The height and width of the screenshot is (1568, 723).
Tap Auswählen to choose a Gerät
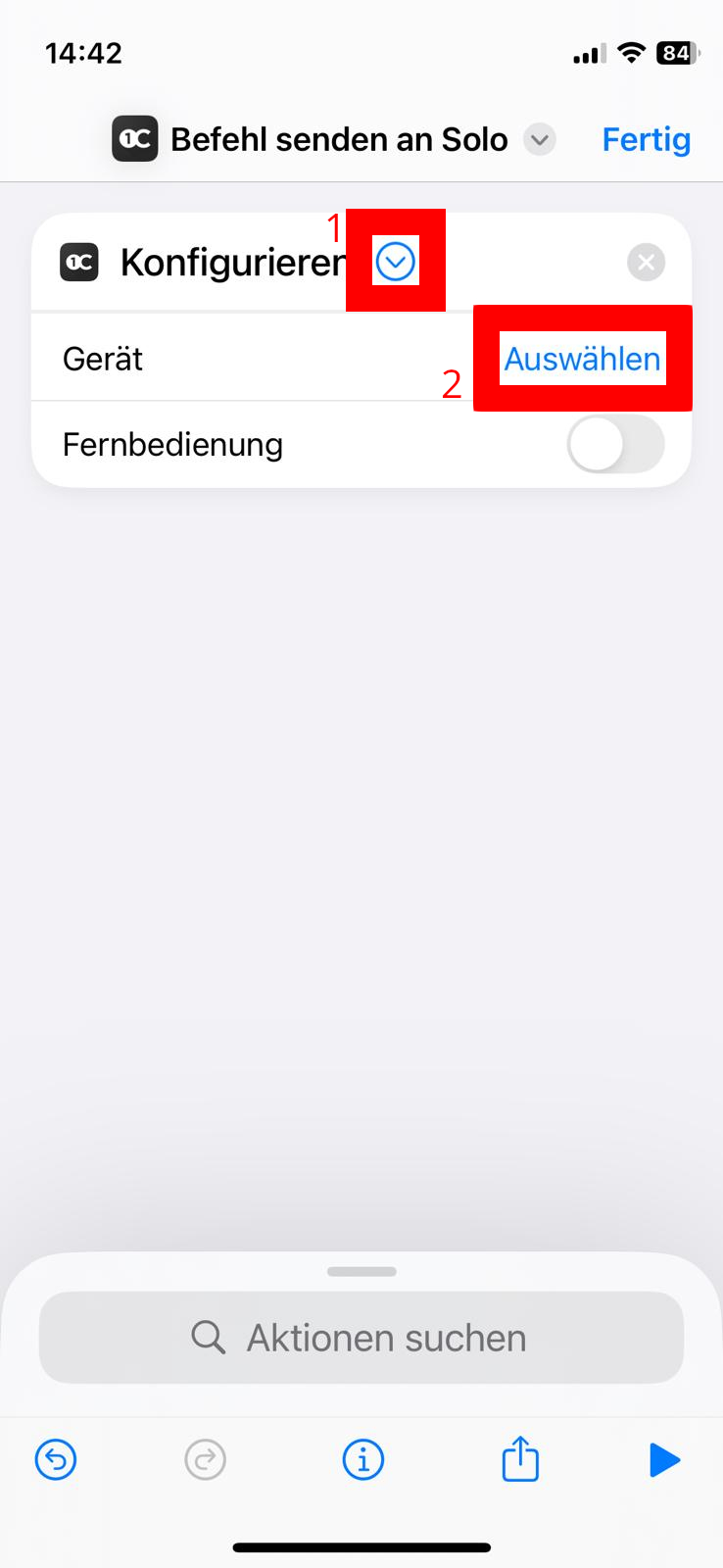pyautogui.click(x=582, y=359)
